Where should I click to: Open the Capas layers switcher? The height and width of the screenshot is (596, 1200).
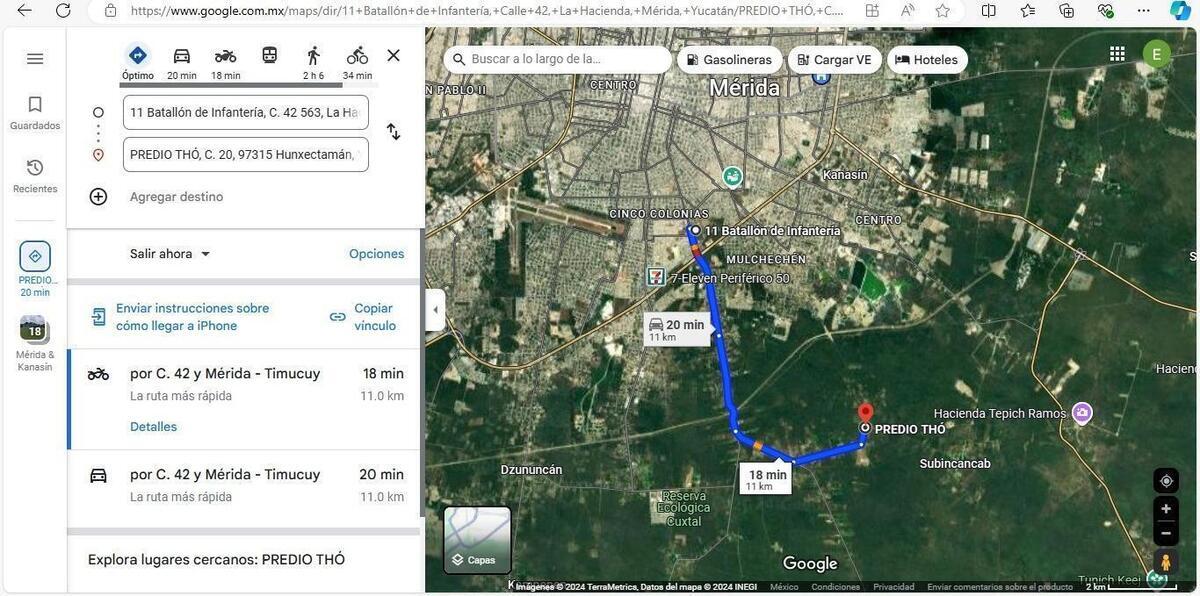coord(477,541)
